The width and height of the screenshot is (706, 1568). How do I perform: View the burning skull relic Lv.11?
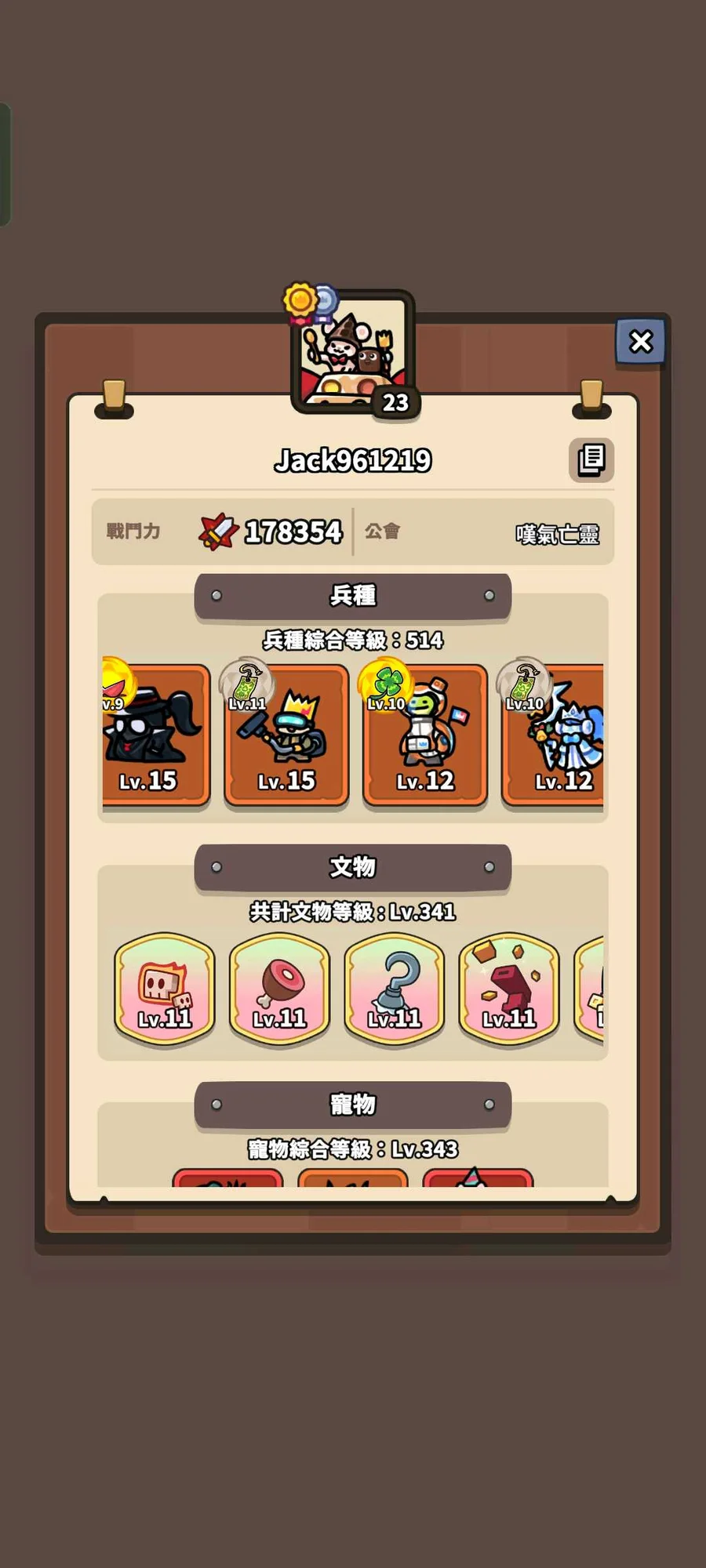[165, 988]
